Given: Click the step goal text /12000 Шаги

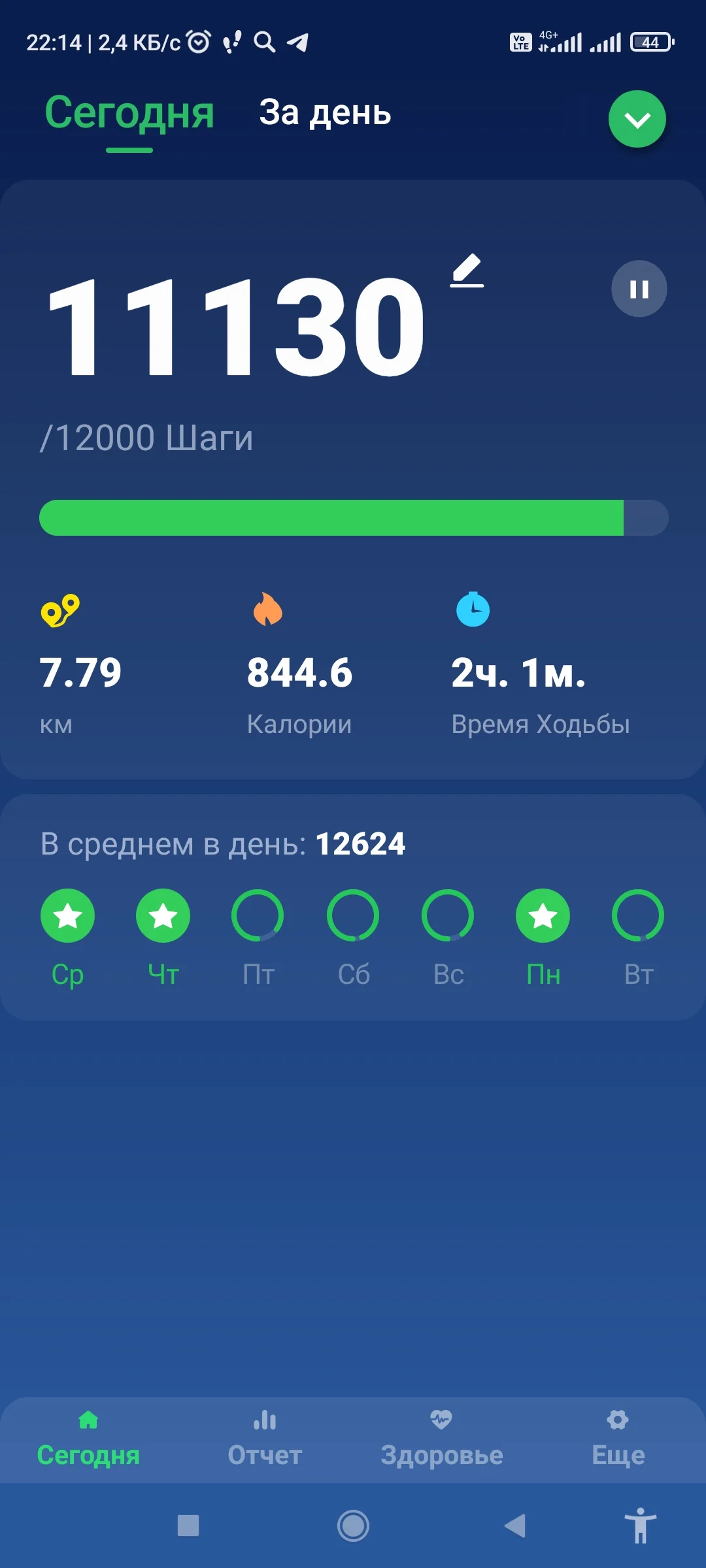Looking at the screenshot, I should (147, 438).
